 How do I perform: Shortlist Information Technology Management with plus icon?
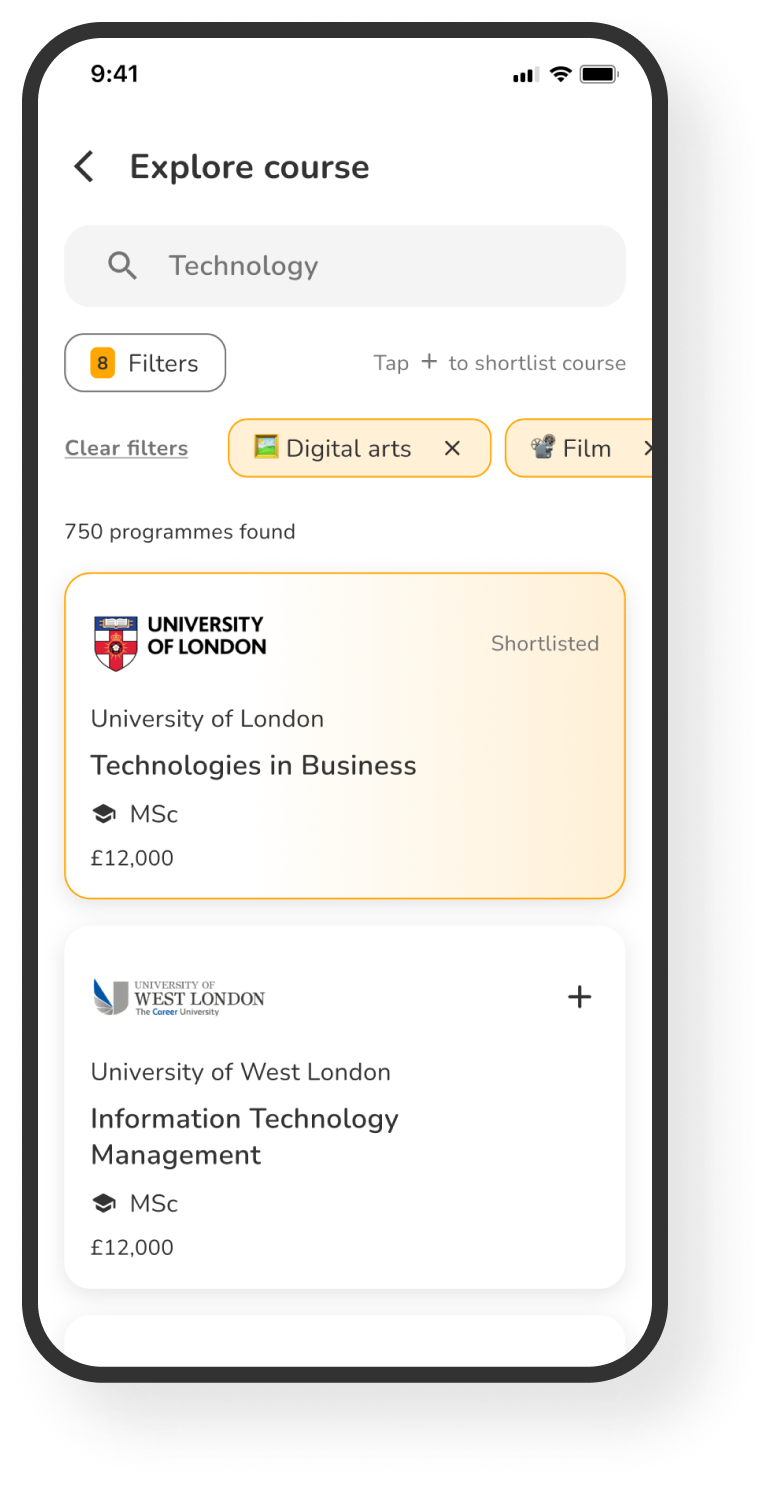pos(579,997)
